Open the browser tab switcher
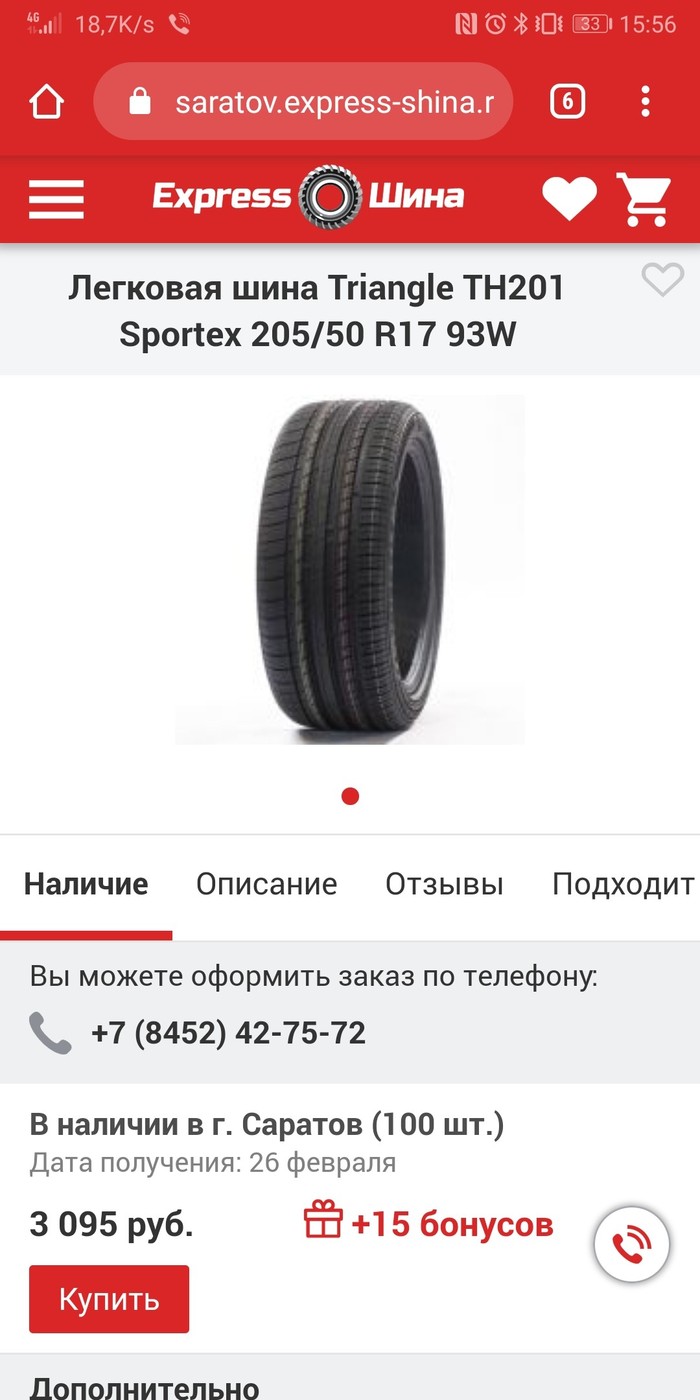The image size is (700, 1400). [567, 102]
